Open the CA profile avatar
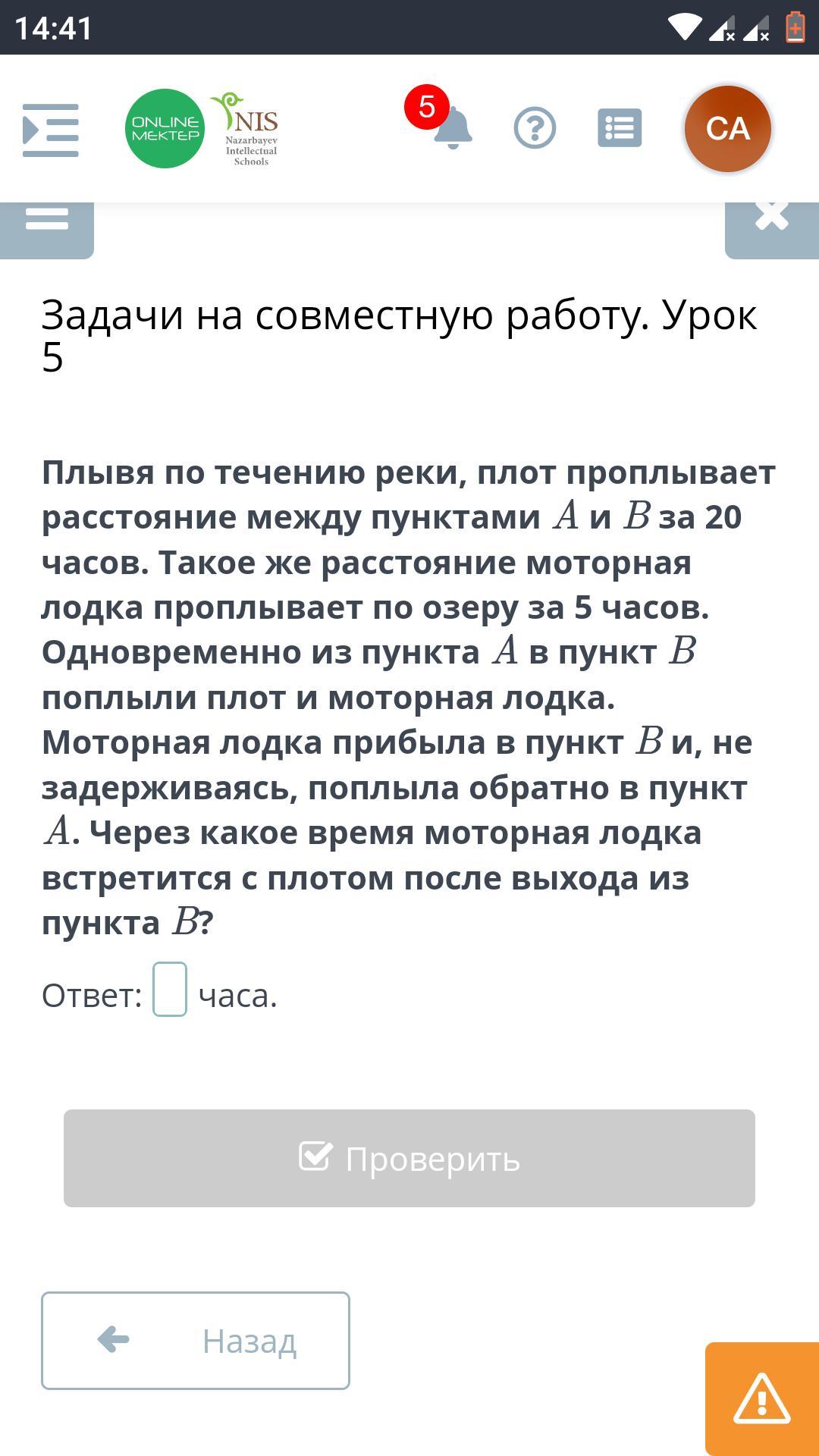Screen dimensions: 819x1456 coord(727,128)
